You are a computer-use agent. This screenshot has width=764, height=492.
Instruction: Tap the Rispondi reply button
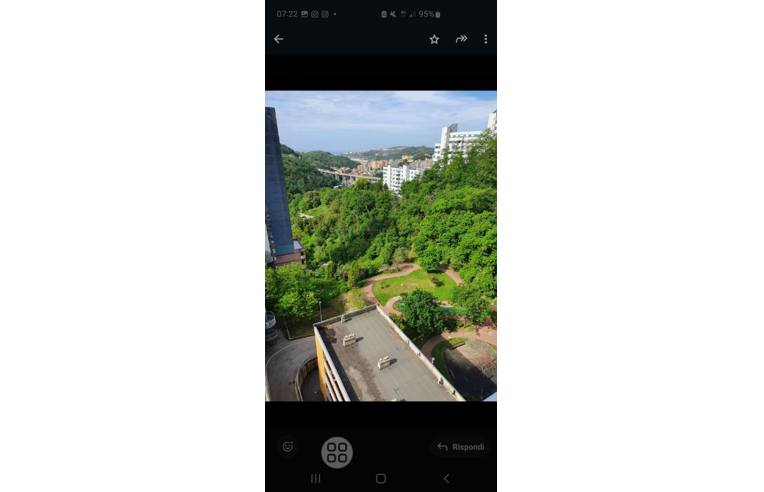[461, 447]
